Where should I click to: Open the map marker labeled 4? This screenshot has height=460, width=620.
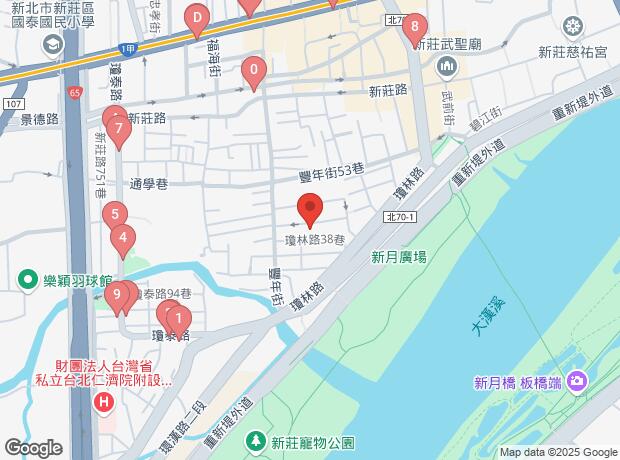click(122, 239)
